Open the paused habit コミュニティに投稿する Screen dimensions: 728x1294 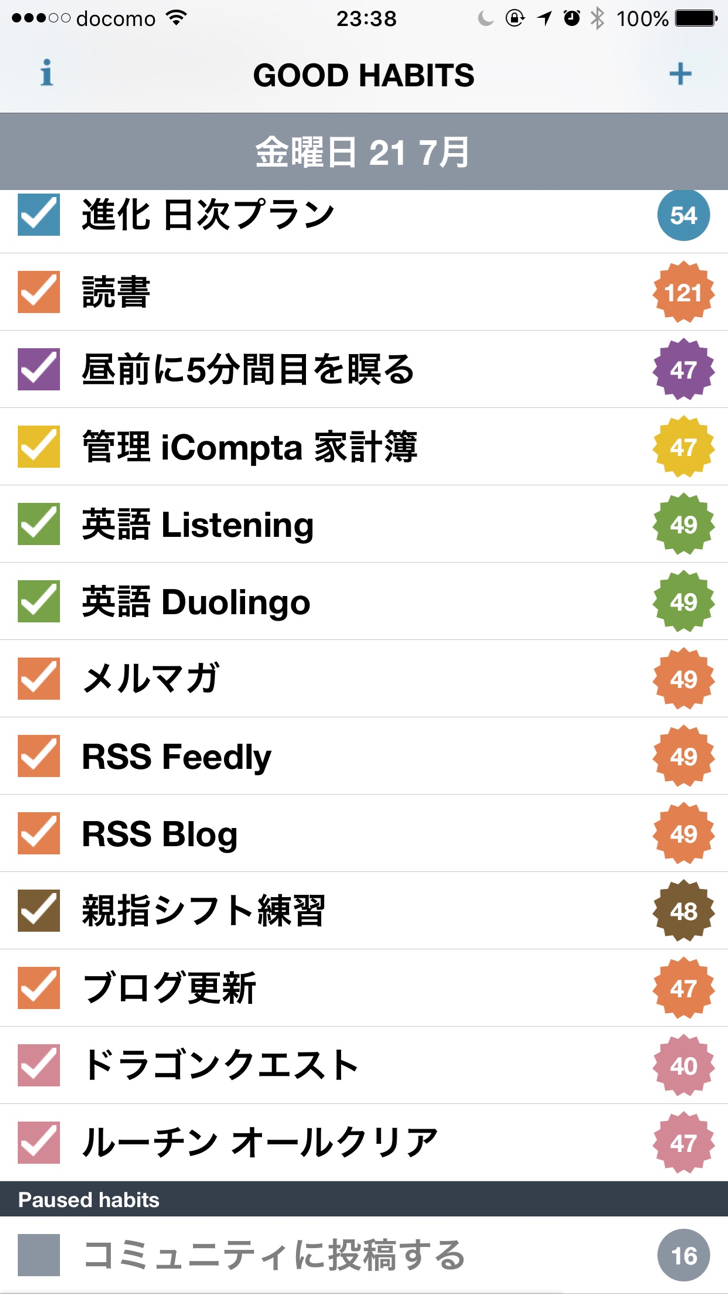364,1255
